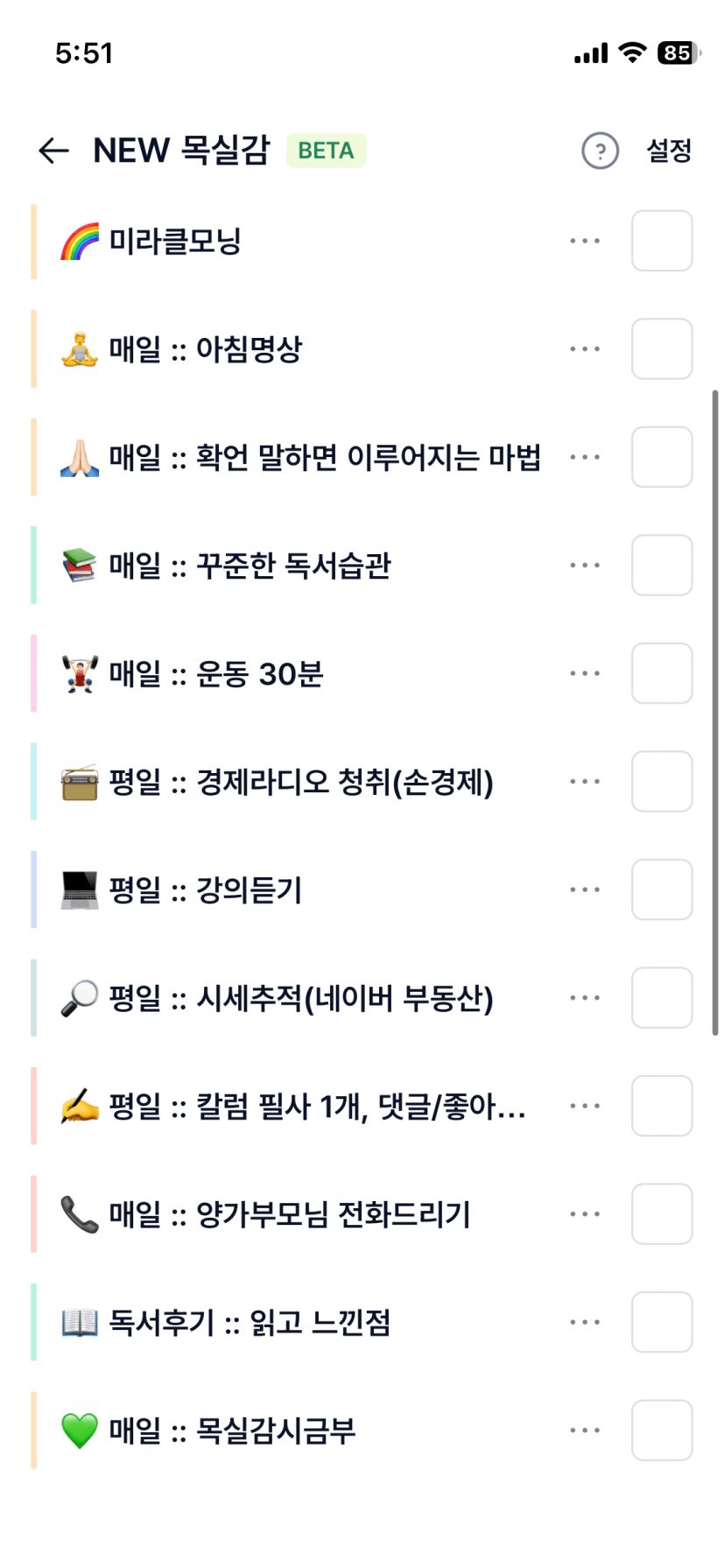Mark 양가부모님 전화드리기 complete
The height and width of the screenshot is (1568, 724).
(662, 1213)
